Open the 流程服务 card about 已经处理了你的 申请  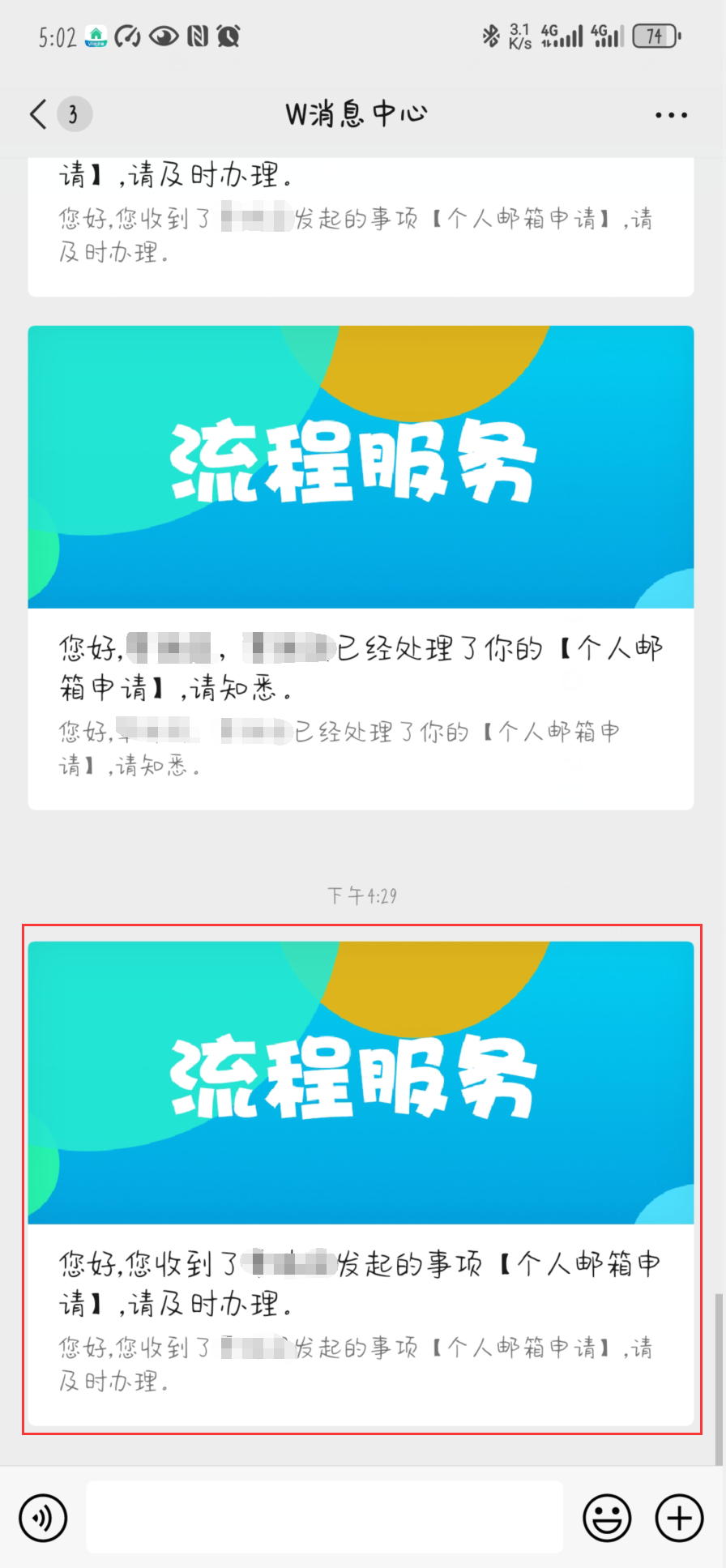361,567
